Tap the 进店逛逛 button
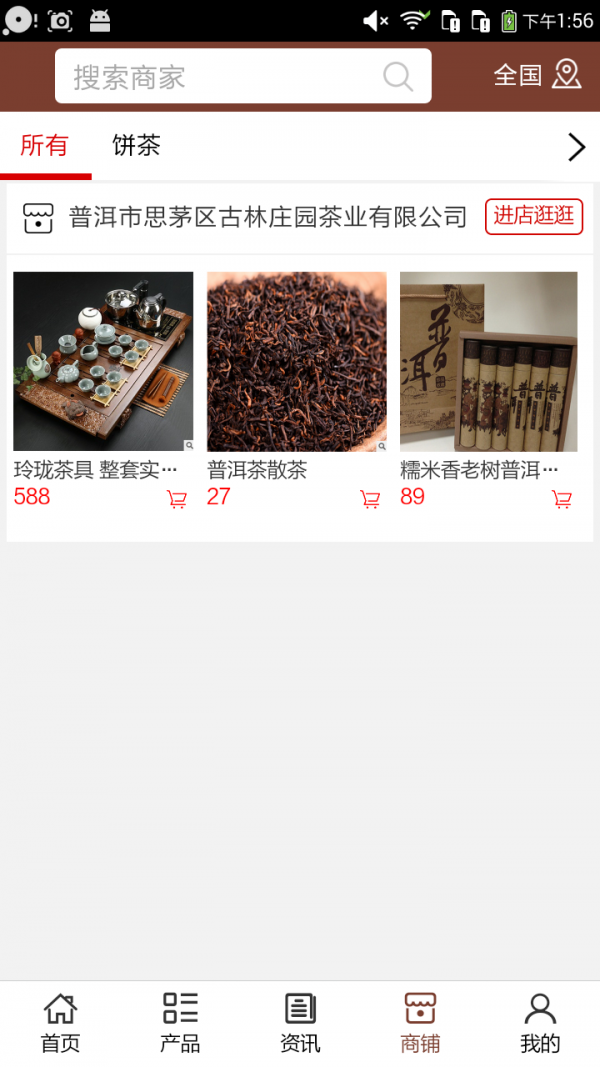This screenshot has height=1067, width=600. coord(534,216)
